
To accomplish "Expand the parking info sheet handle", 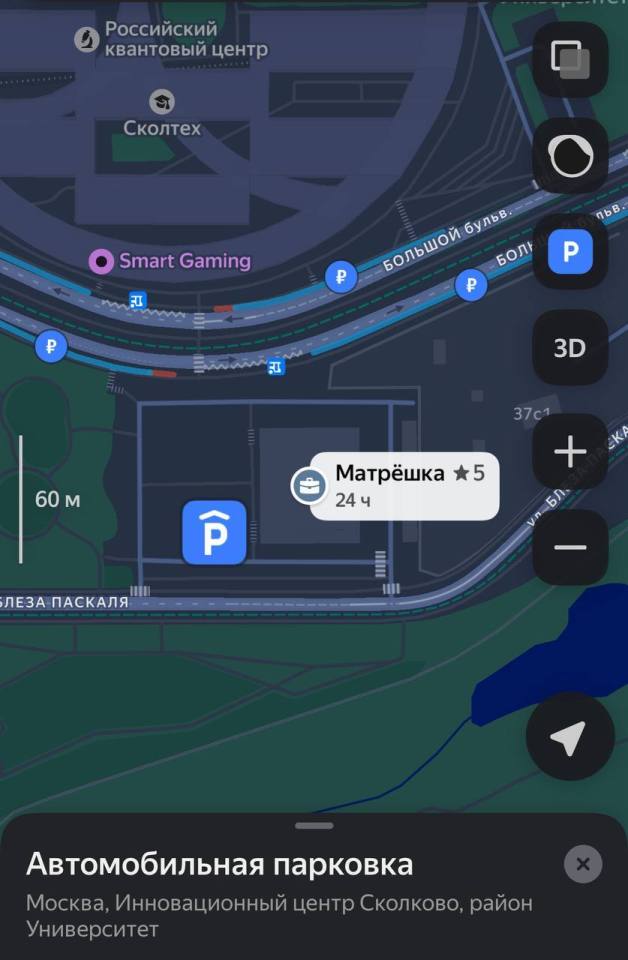I will pyautogui.click(x=314, y=826).
